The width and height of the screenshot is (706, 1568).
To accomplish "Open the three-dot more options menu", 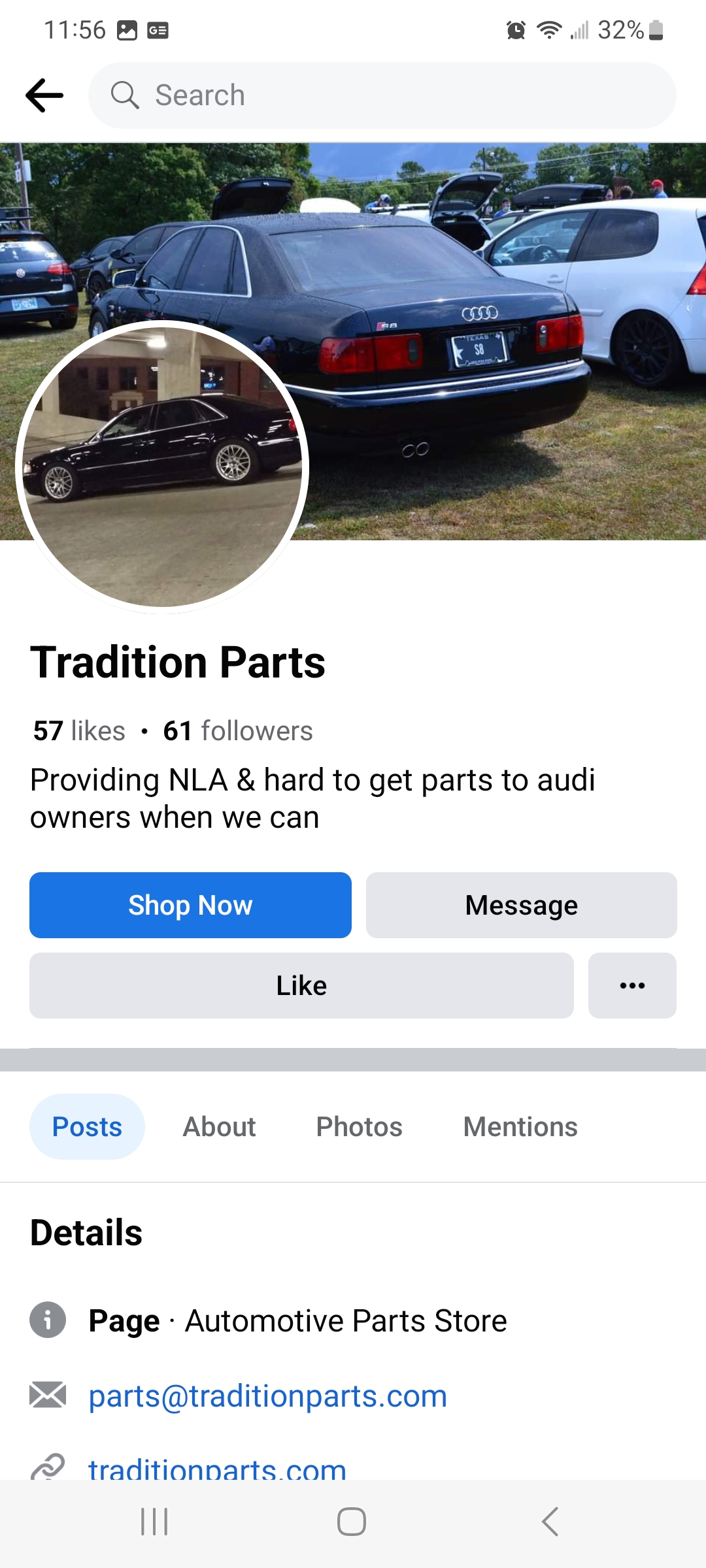I will 632,985.
